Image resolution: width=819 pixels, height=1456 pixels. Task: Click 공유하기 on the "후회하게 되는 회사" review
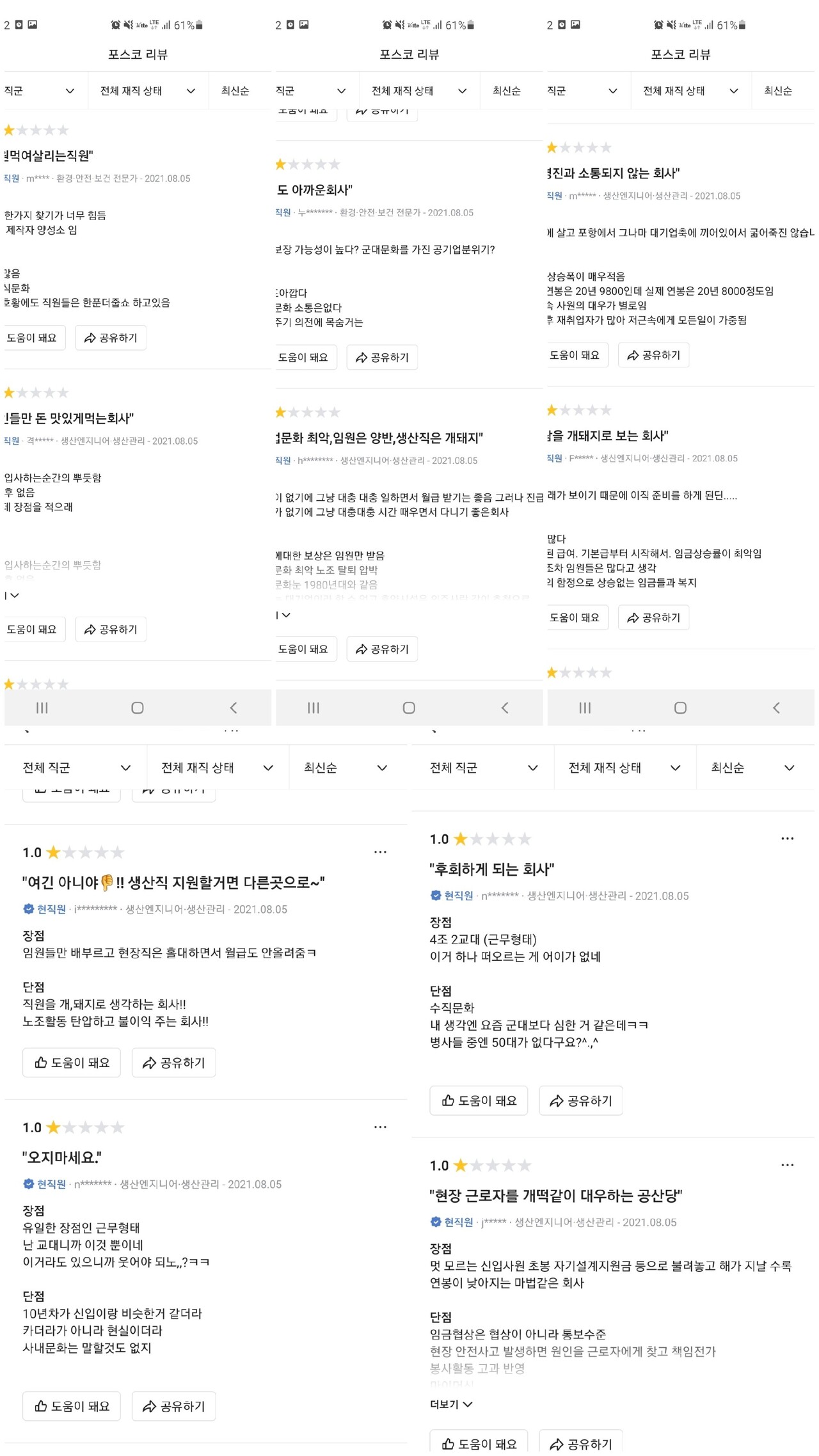(580, 1100)
